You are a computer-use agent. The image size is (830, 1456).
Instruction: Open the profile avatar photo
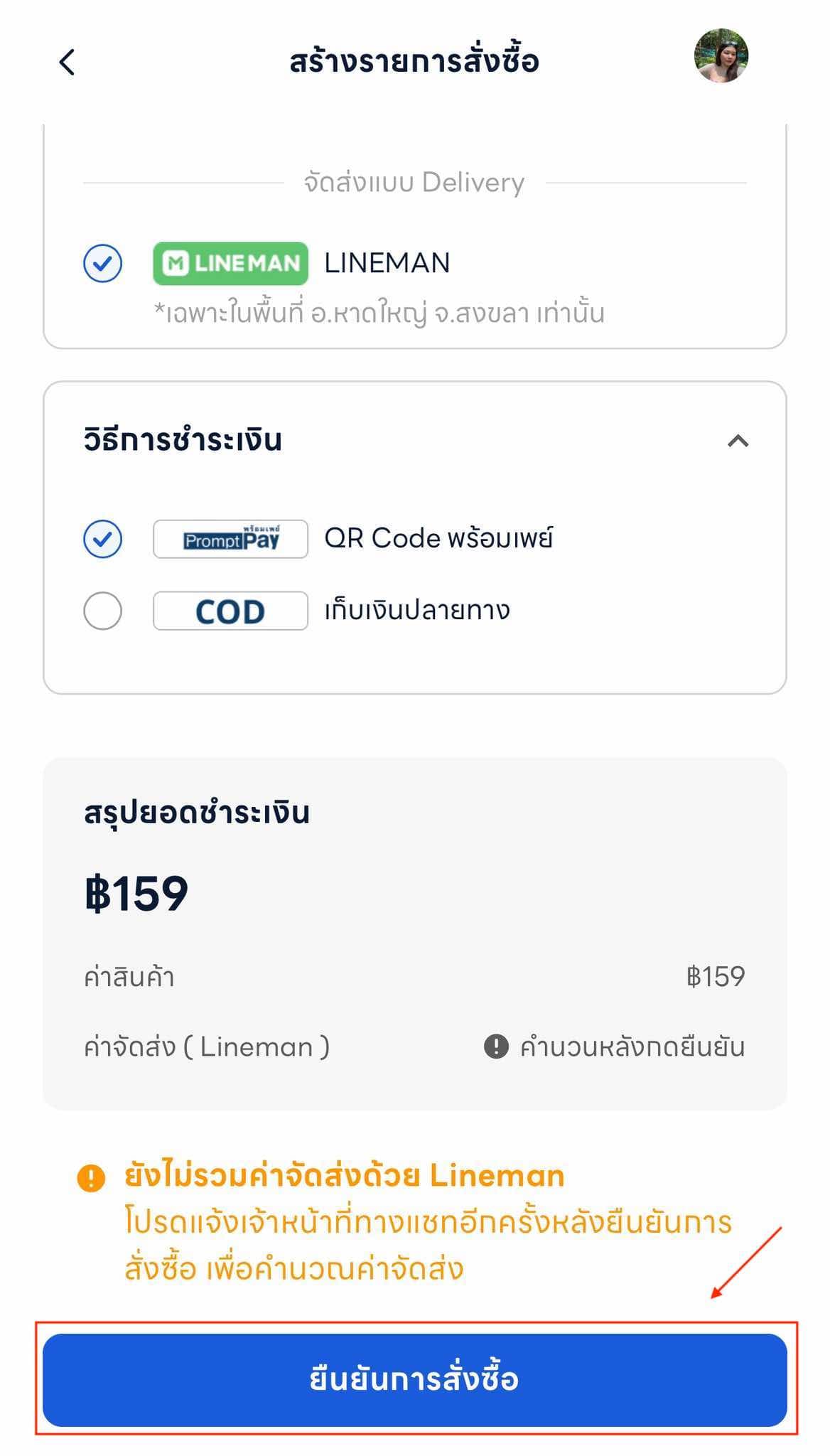pos(721,55)
